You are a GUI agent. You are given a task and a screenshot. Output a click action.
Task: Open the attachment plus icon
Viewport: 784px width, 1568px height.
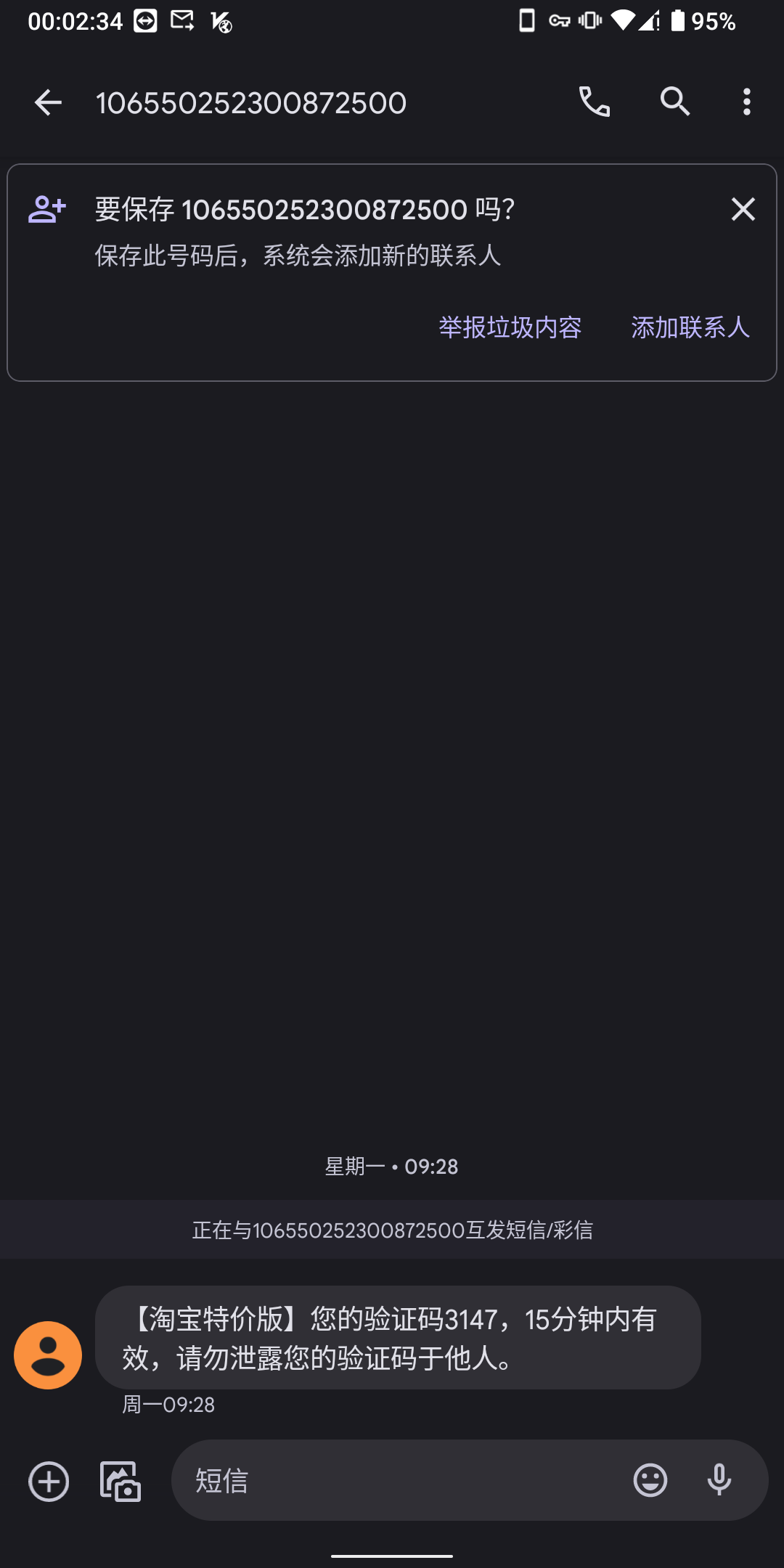[48, 1481]
